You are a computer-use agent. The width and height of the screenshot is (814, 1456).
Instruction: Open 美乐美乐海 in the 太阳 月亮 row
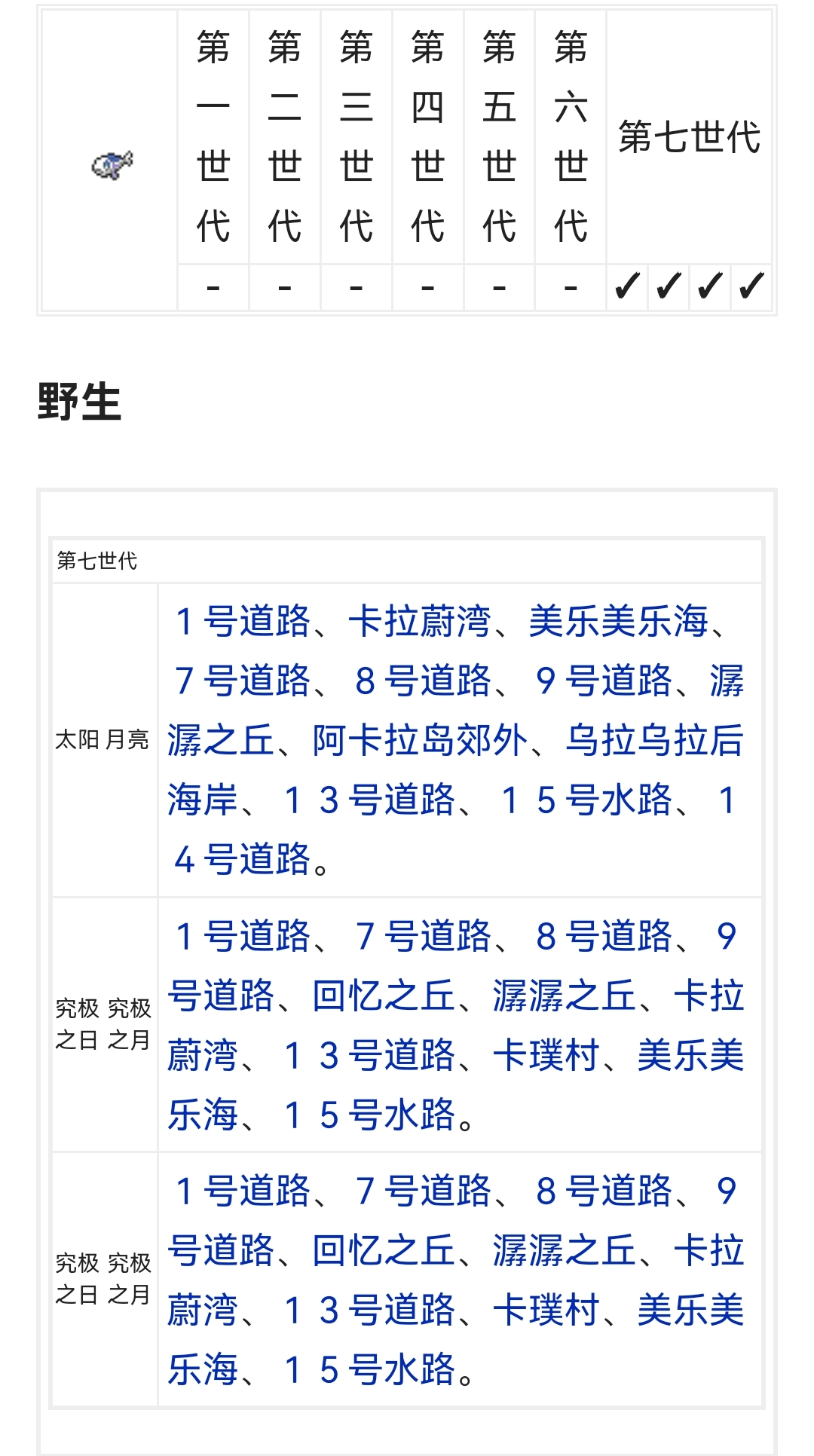619,621
